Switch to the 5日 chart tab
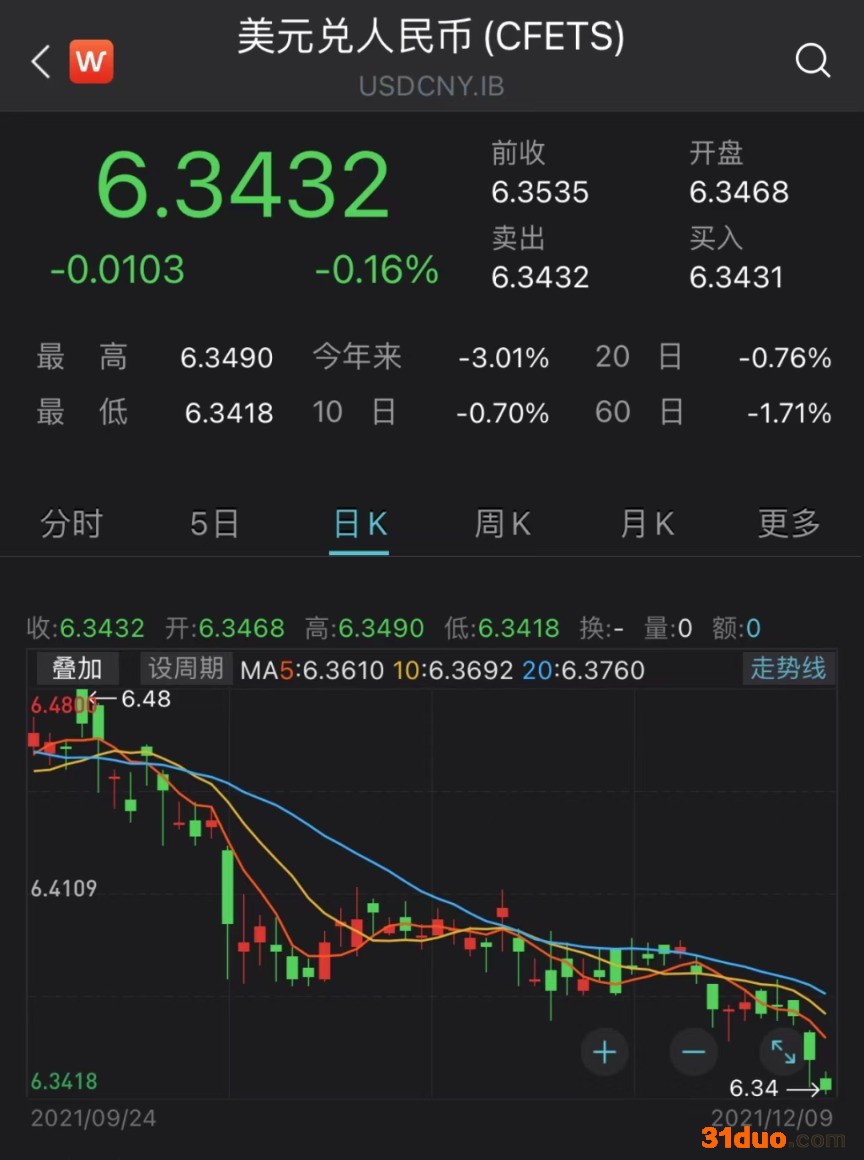Image resolution: width=864 pixels, height=1160 pixels. pos(214,524)
